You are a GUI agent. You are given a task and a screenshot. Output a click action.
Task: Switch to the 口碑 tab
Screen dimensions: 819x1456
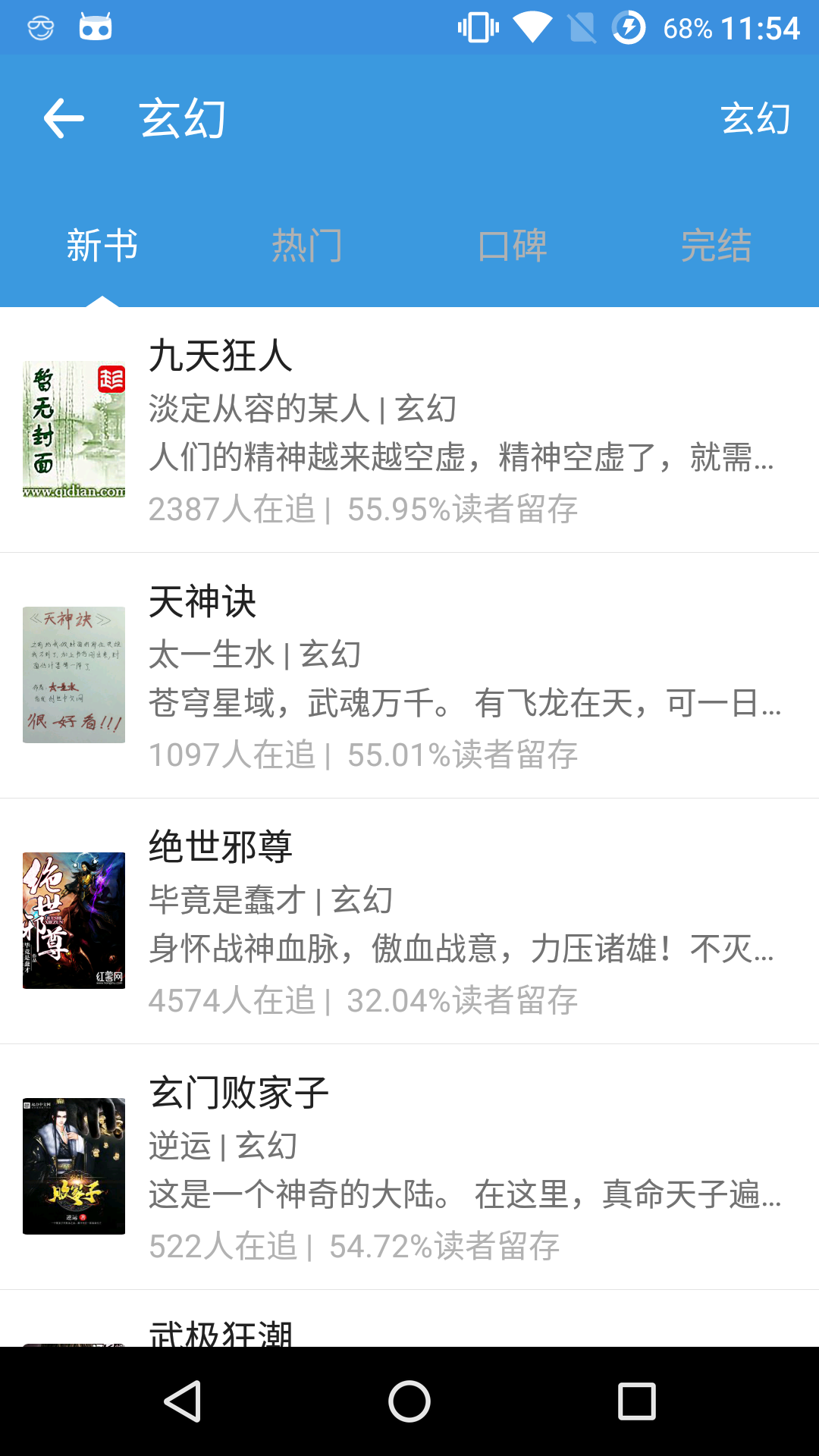click(x=512, y=246)
